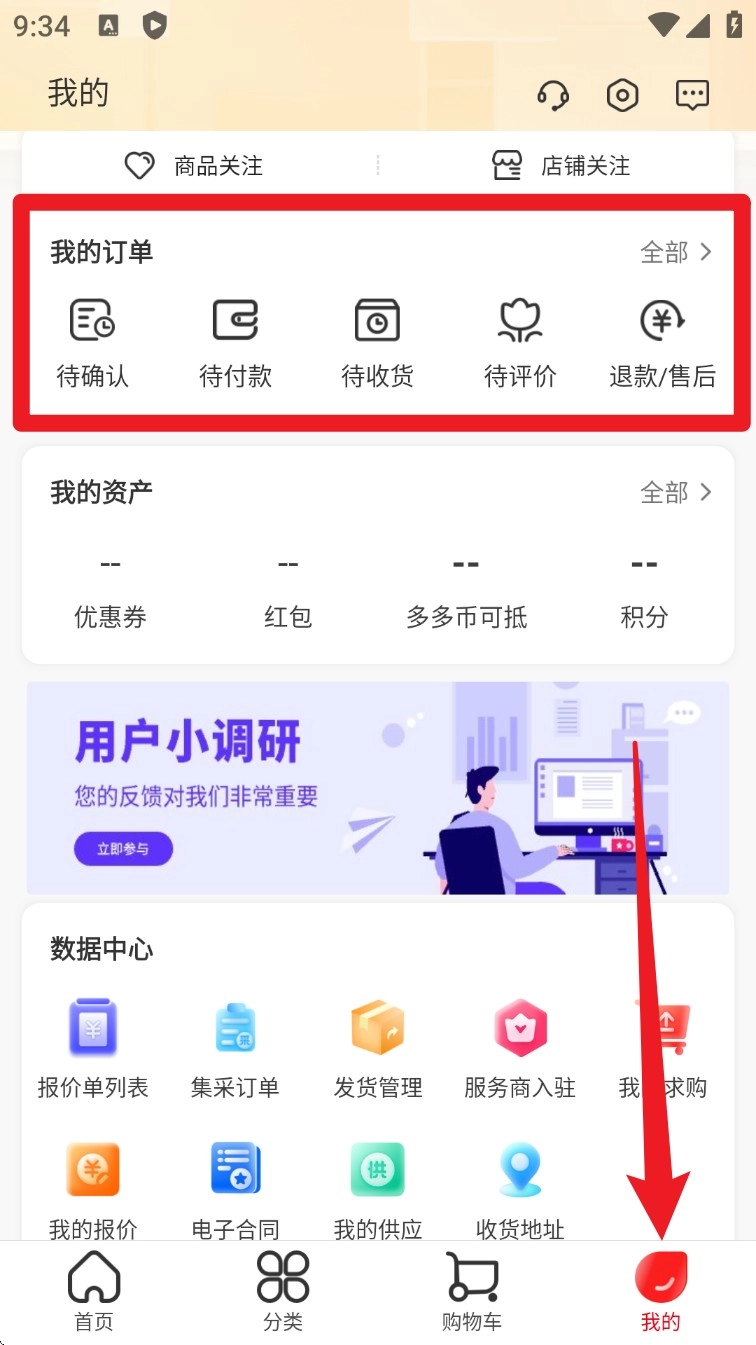756x1345 pixels.
Task: View all orders via 全部 in 我的订单
Action: click(676, 252)
